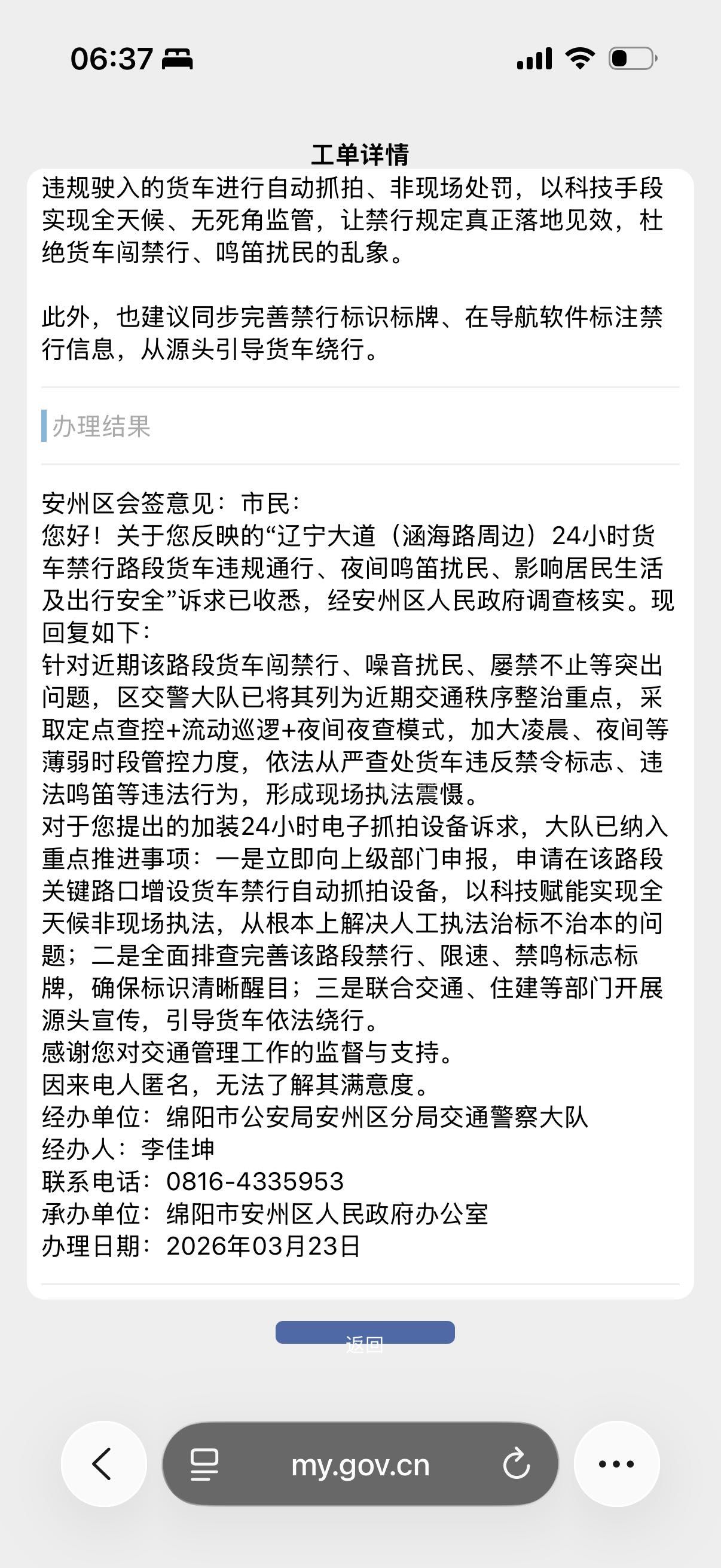Viewport: 721px width, 1568px height.
Task: Tap the my.gov.cn address bar
Action: (x=360, y=1464)
